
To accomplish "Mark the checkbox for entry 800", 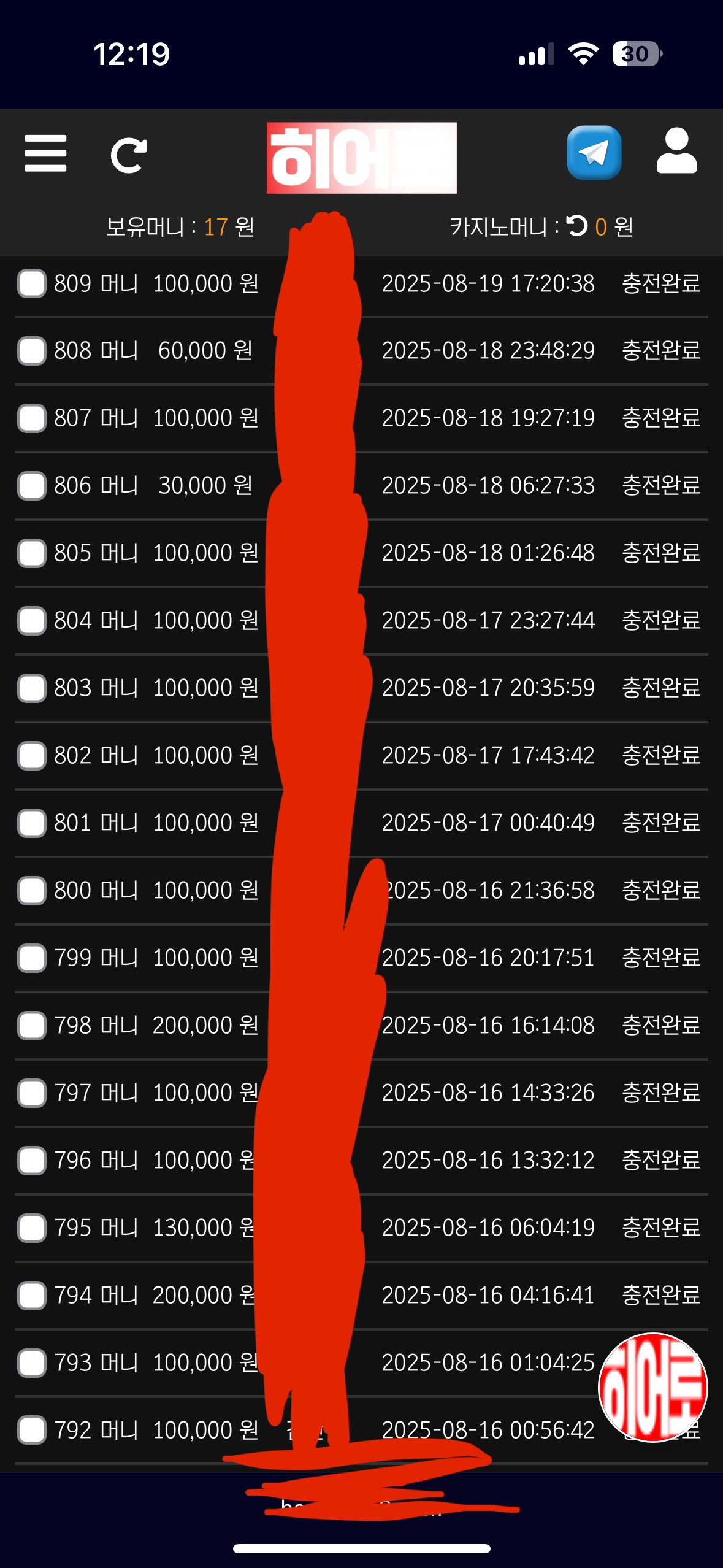I will (x=32, y=891).
